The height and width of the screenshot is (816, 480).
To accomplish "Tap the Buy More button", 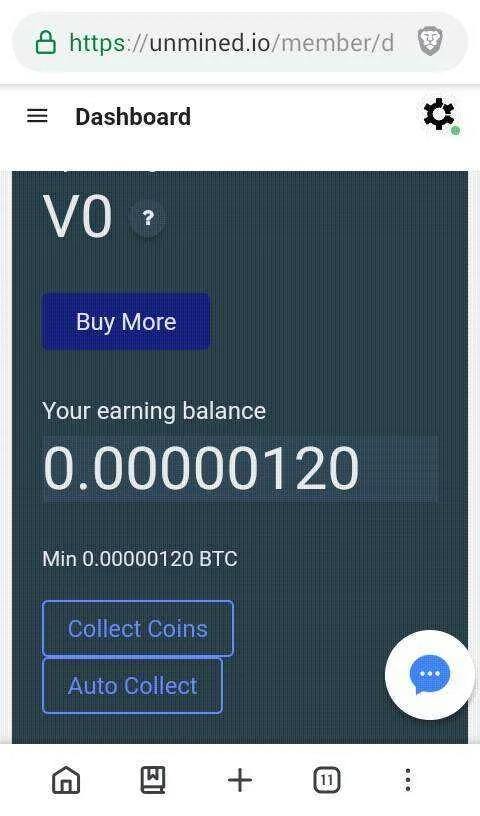I will (126, 321).
